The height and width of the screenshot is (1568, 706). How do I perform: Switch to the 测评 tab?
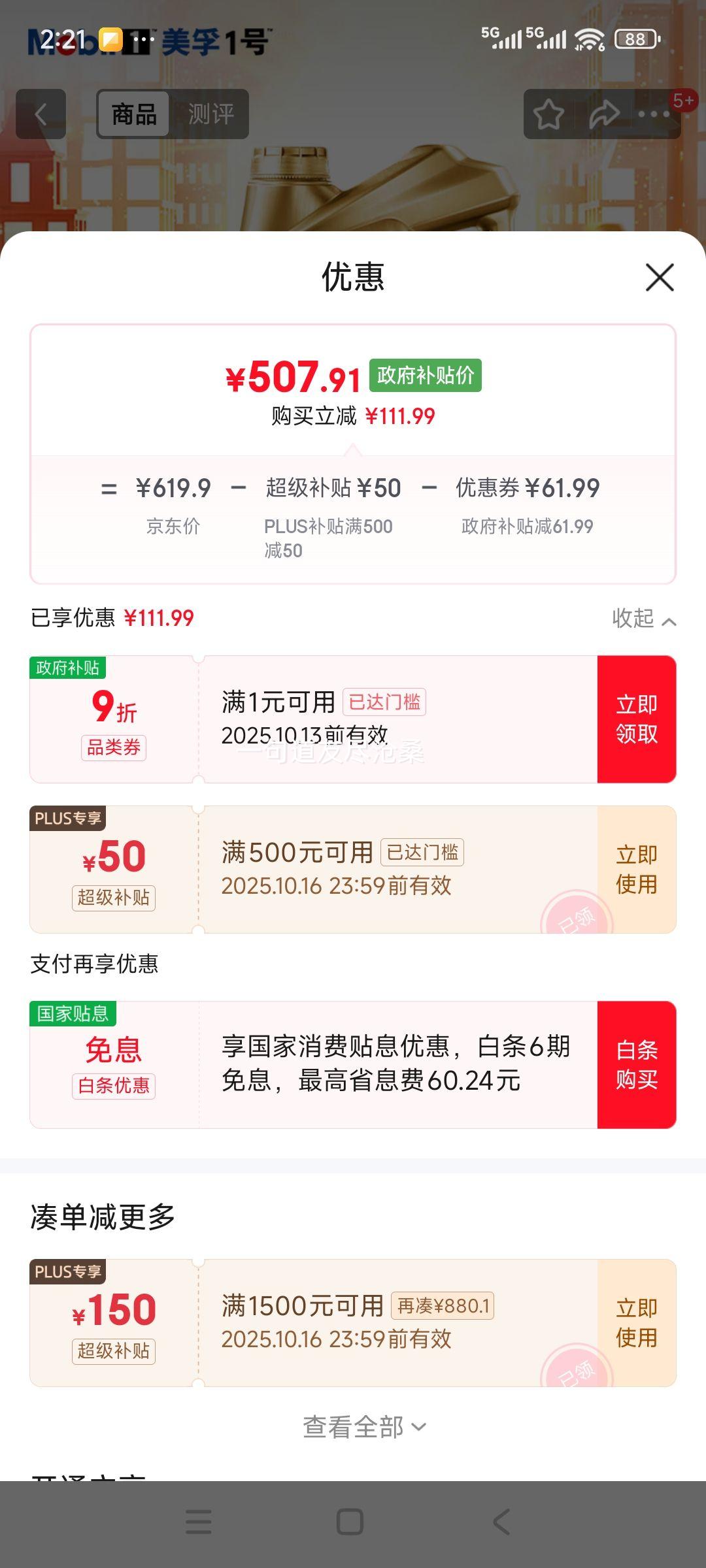click(x=210, y=114)
